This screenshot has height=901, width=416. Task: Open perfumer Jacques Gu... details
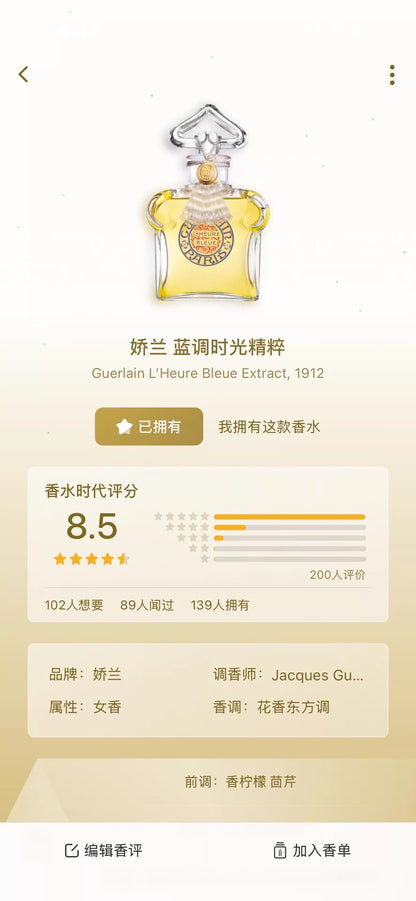[317, 675]
